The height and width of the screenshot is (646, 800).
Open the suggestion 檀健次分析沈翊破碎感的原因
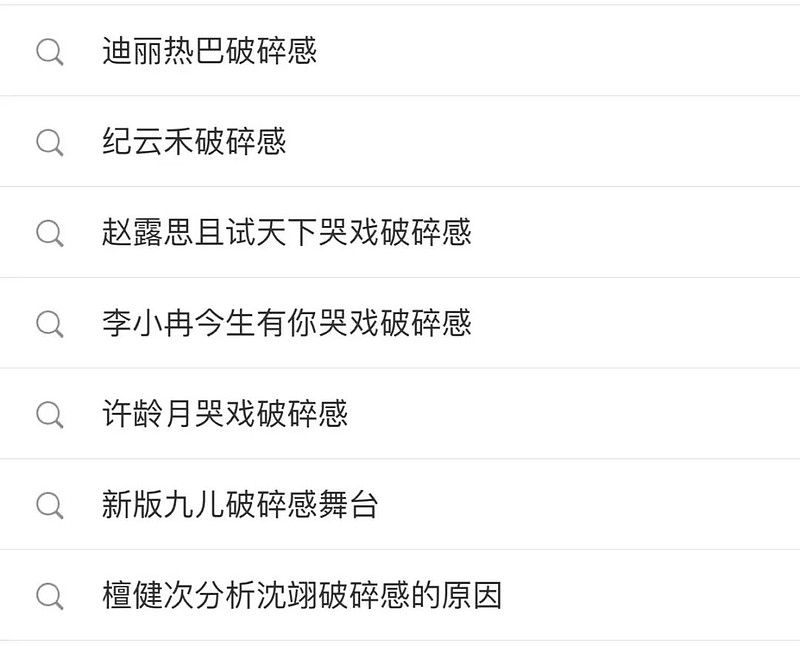[302, 595]
